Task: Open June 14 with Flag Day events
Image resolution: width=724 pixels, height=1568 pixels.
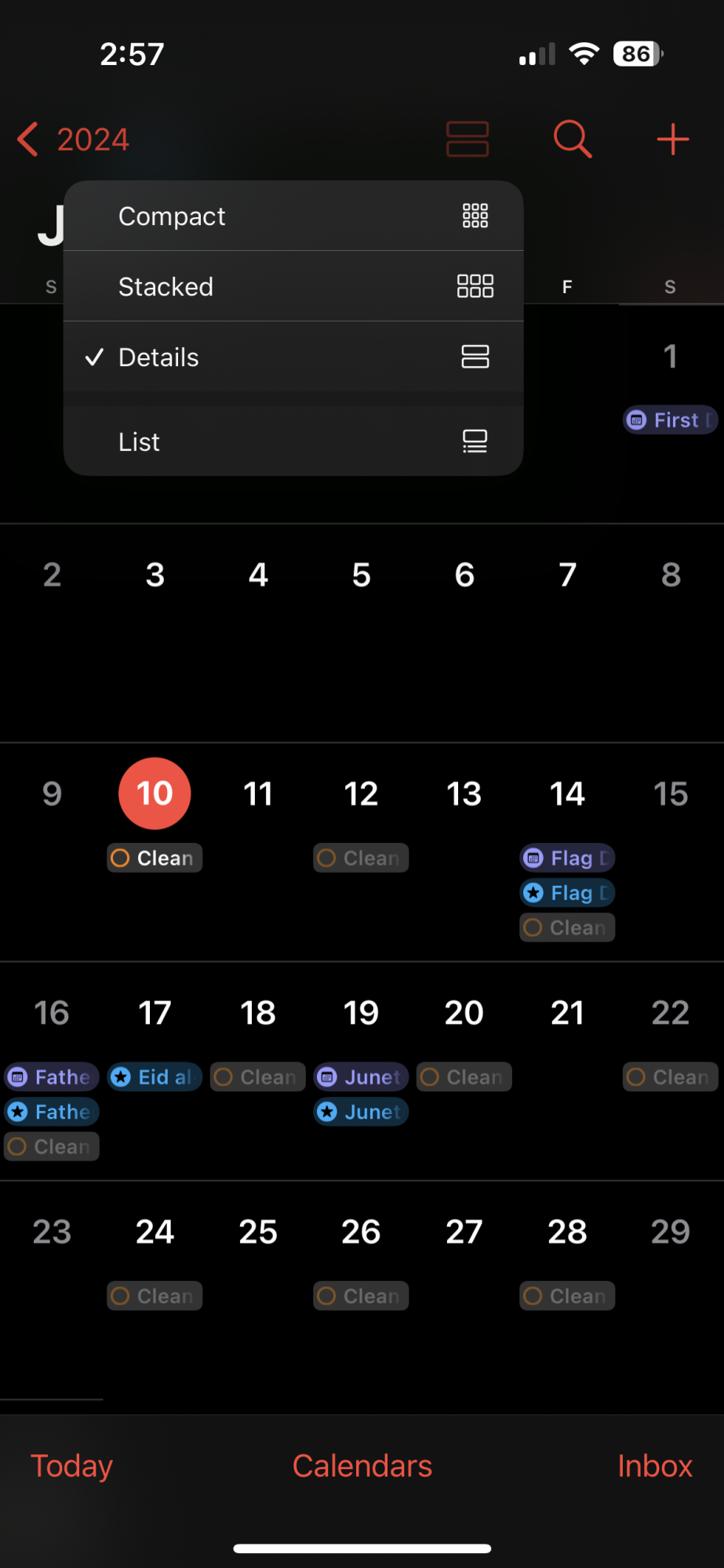Action: click(x=566, y=793)
